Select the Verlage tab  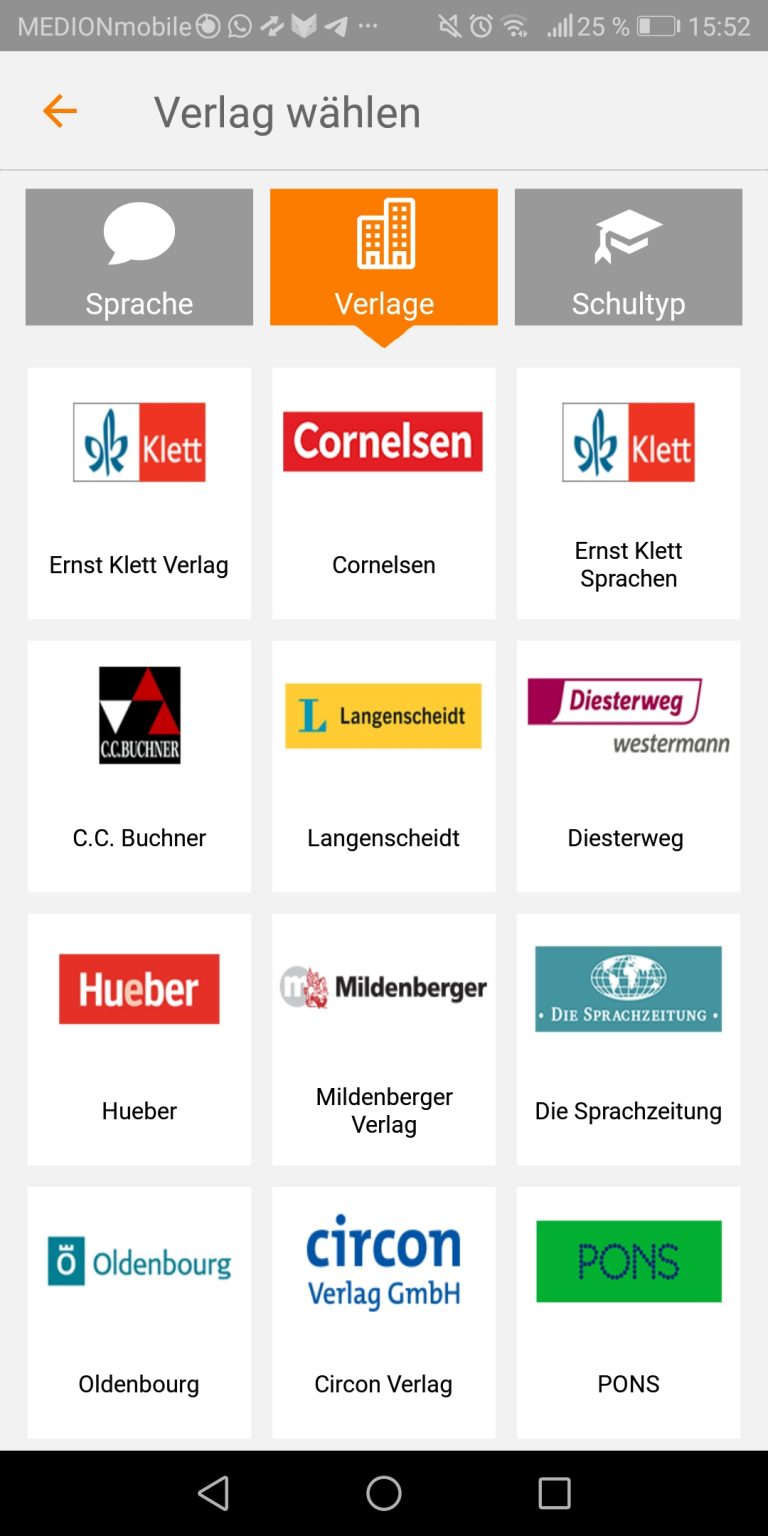pyautogui.click(x=384, y=257)
